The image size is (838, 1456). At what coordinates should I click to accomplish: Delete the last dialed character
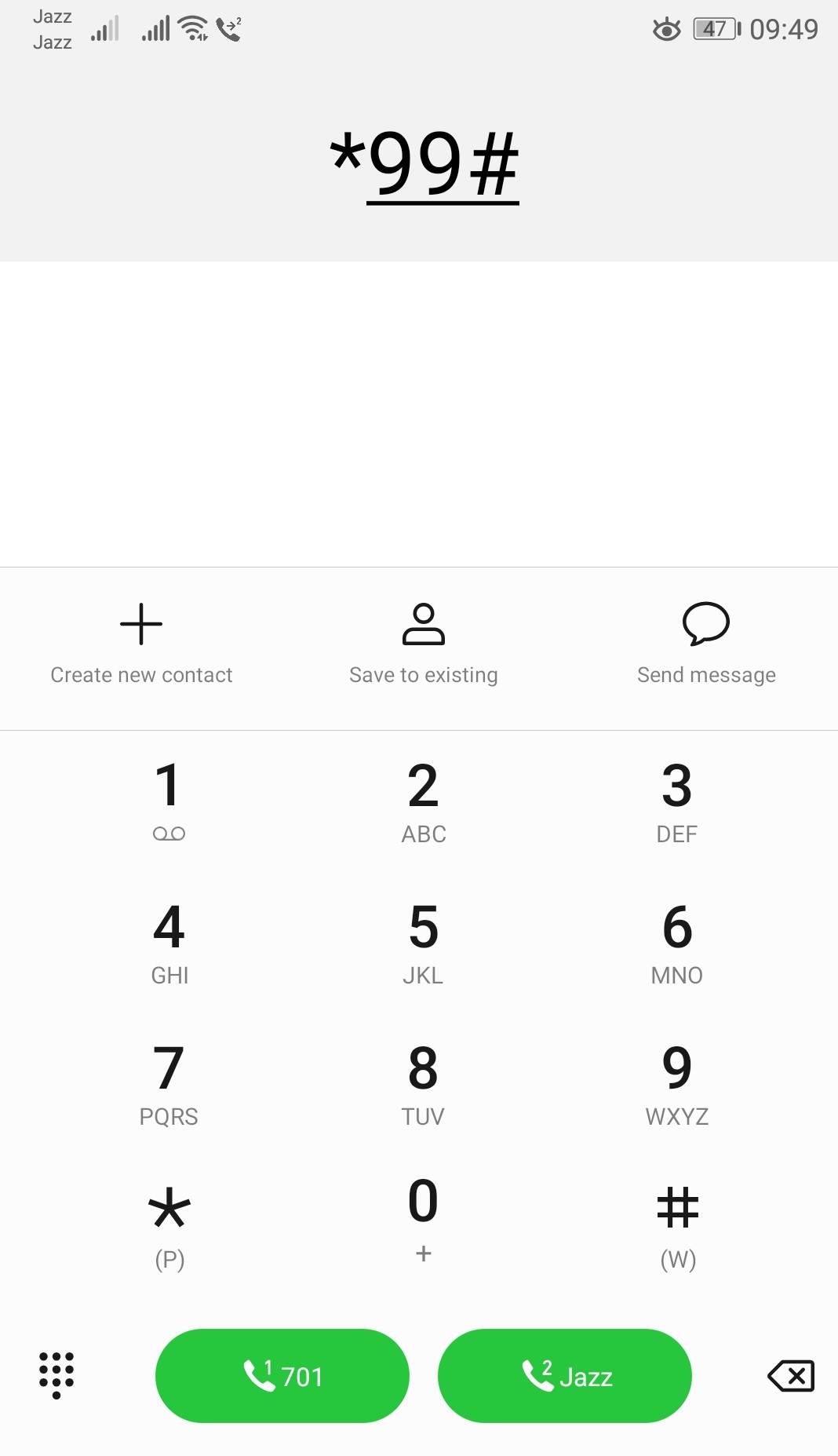(791, 1376)
